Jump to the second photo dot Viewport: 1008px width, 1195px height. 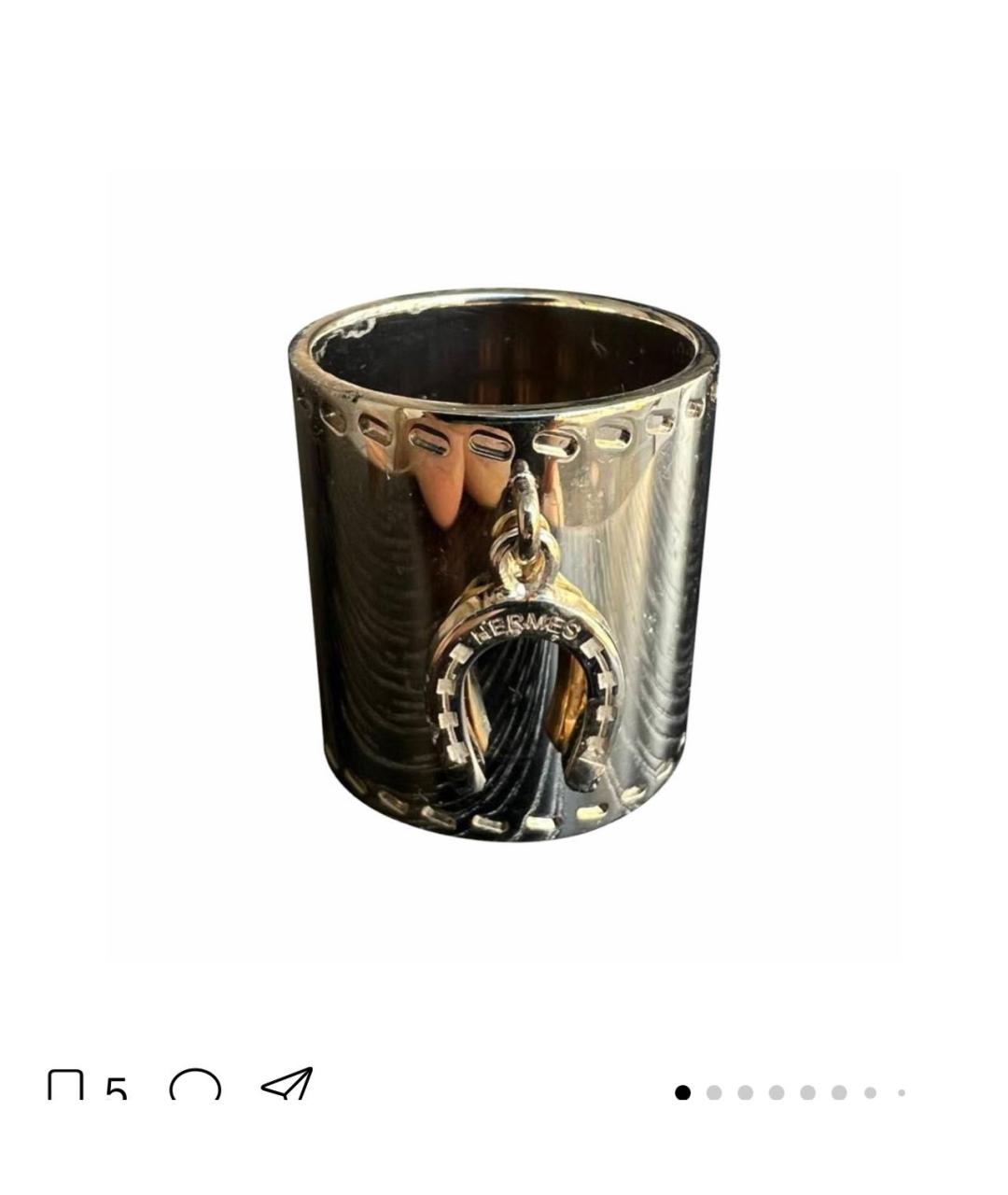(714, 1092)
